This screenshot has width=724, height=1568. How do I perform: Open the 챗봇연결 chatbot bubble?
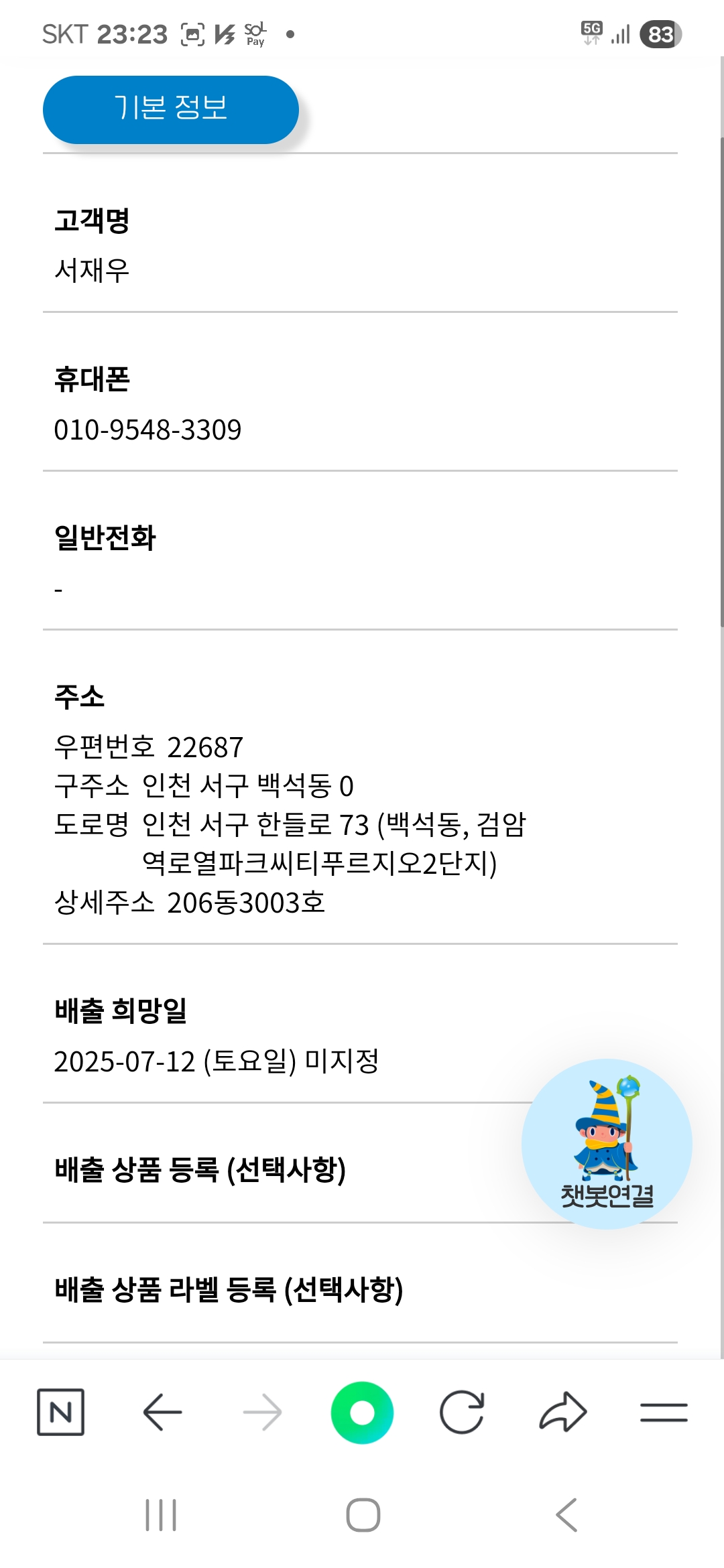[x=607, y=1143]
